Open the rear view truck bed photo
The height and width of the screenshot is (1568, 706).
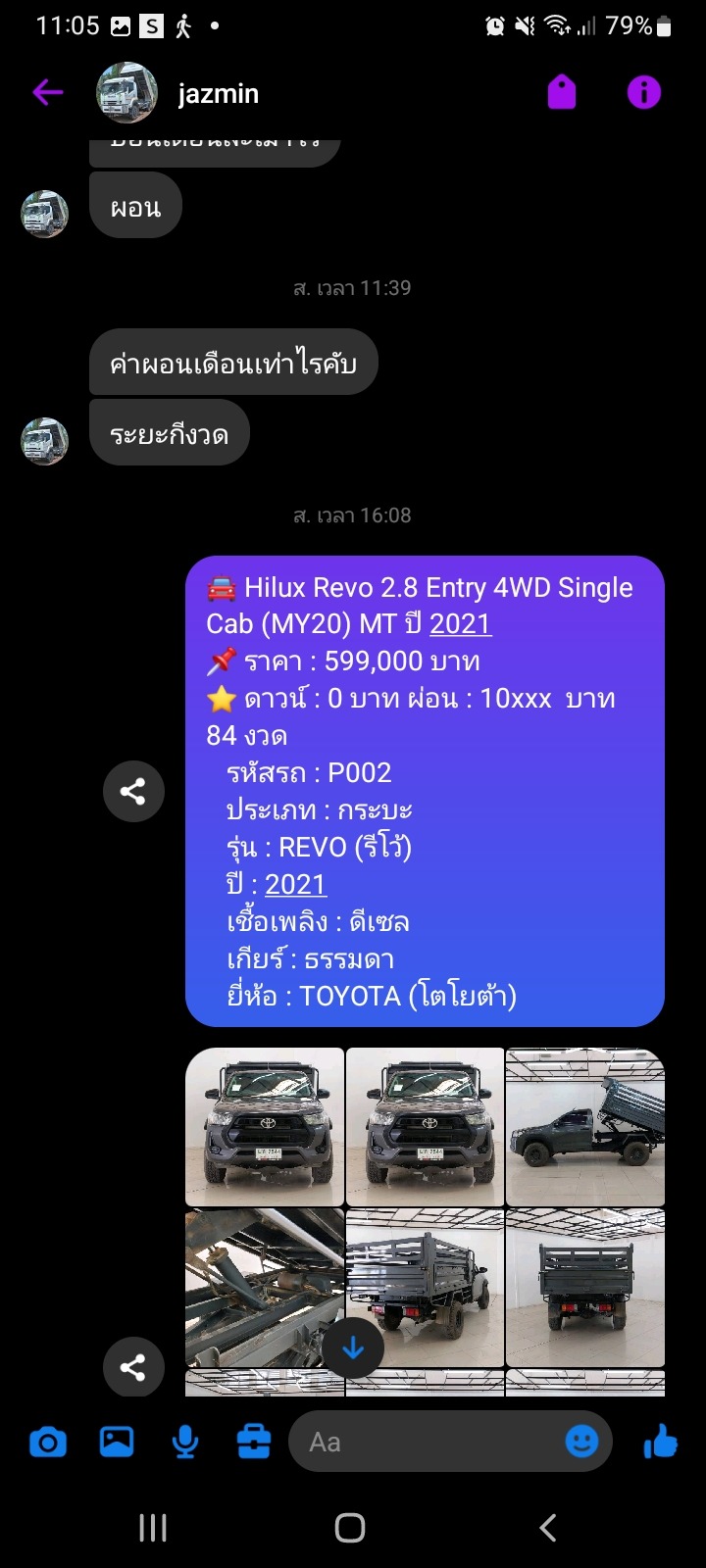(x=584, y=1288)
